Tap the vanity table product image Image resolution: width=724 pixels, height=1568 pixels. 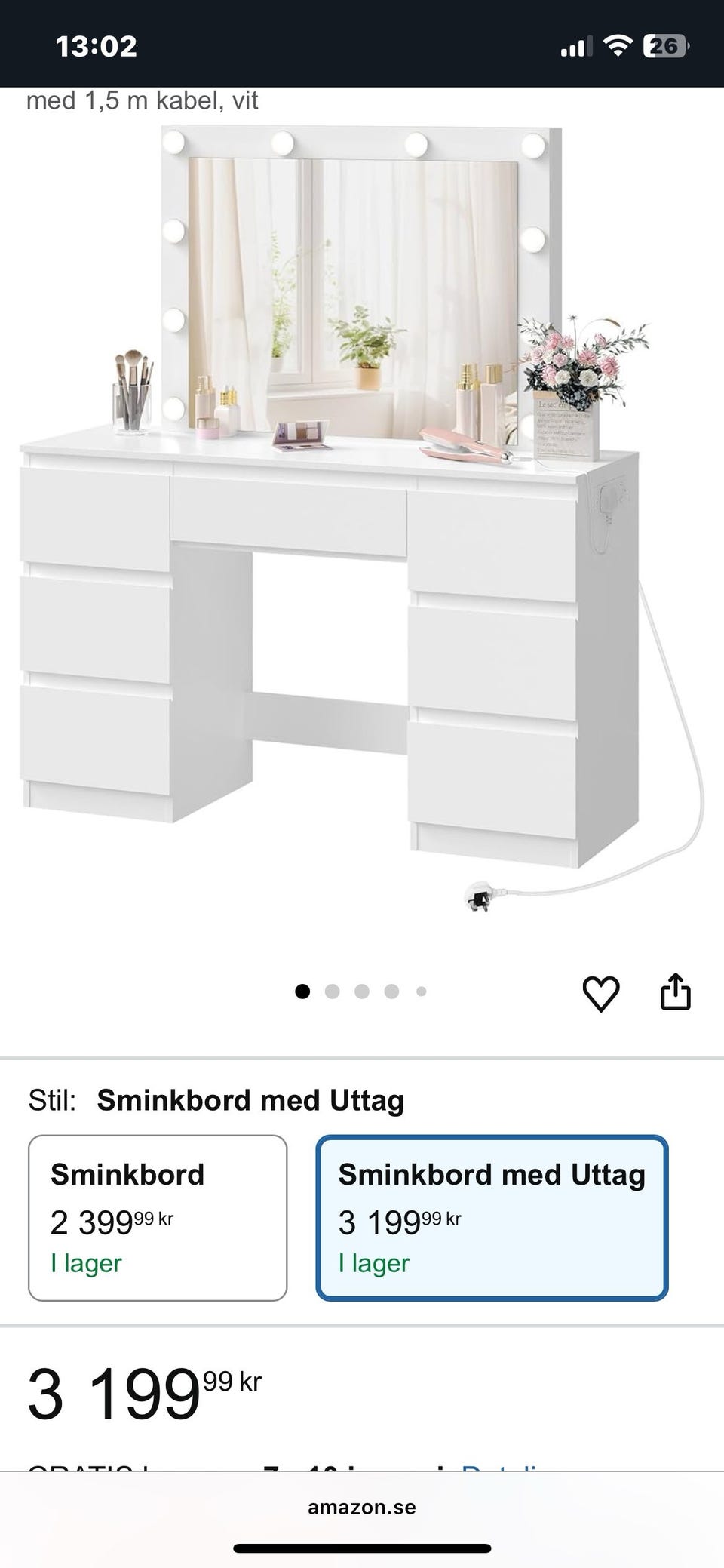(324, 528)
